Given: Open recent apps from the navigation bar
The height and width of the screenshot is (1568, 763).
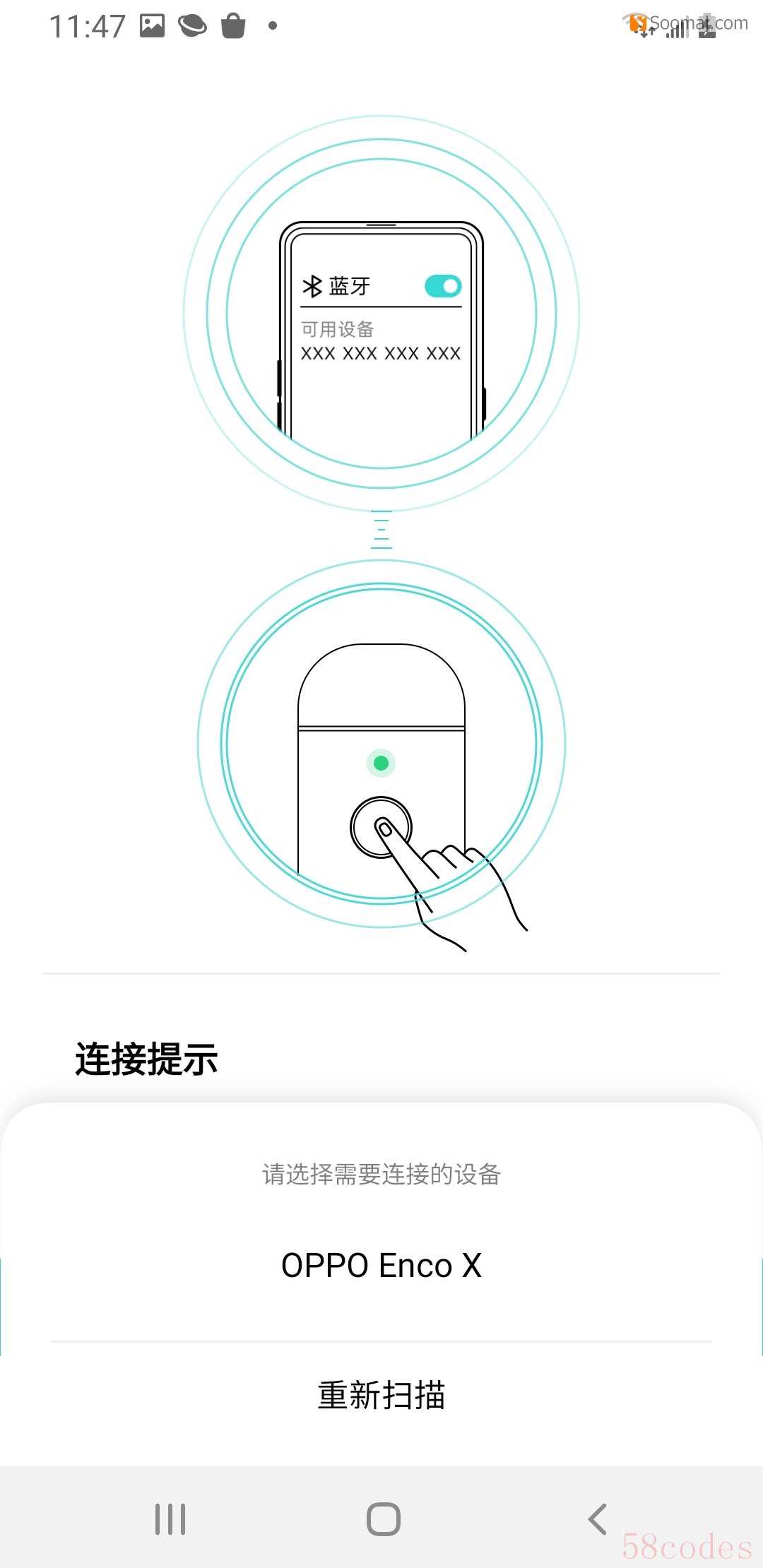Looking at the screenshot, I should pos(170,1519).
